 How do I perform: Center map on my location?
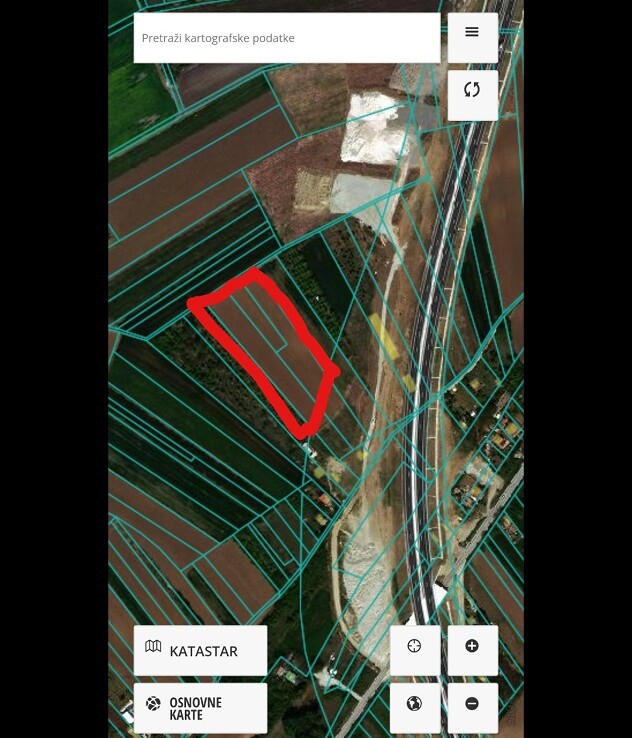[414, 650]
